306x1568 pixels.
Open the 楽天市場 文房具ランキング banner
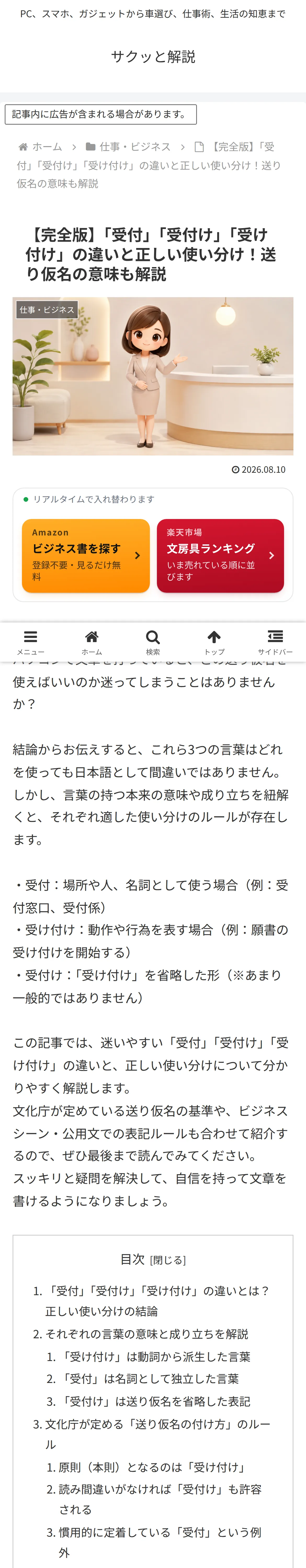coord(220,555)
